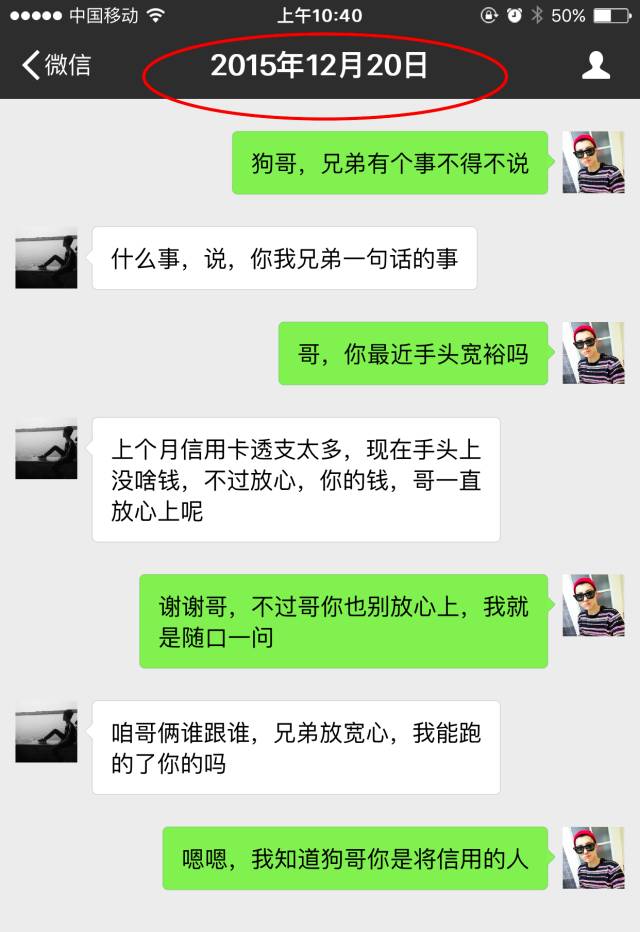Open contact avatar beside "咱哥俩谁跟谁" message
The image size is (640, 932).
[x=46, y=732]
